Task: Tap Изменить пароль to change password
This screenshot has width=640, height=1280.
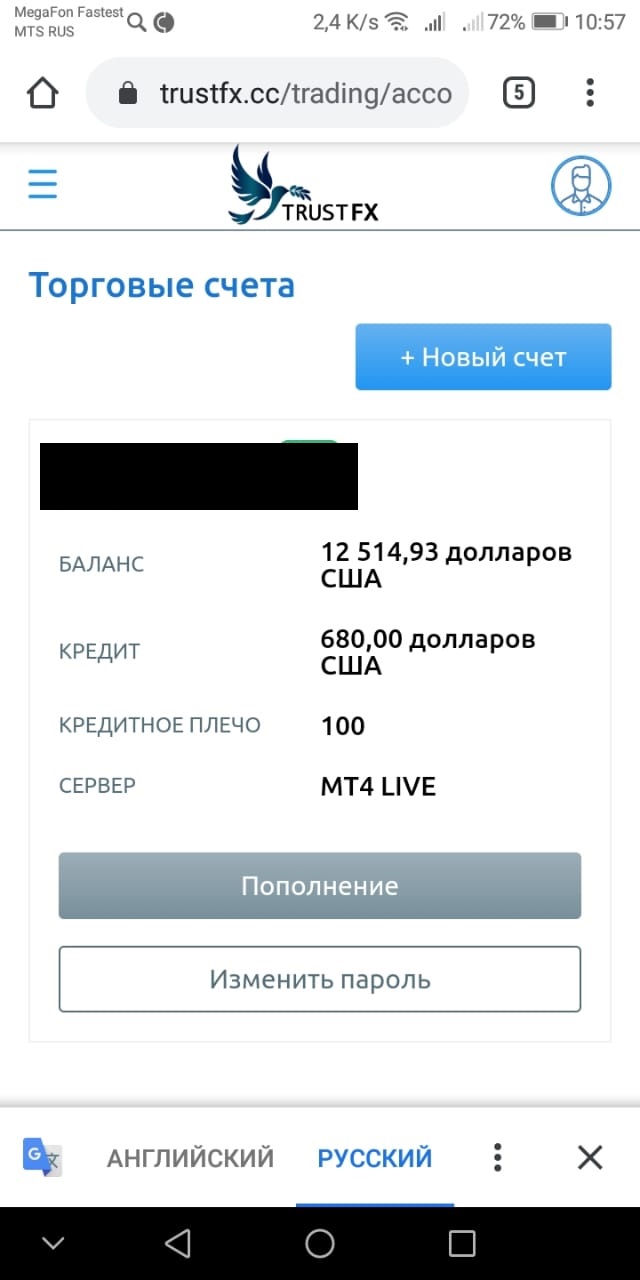Action: [320, 979]
